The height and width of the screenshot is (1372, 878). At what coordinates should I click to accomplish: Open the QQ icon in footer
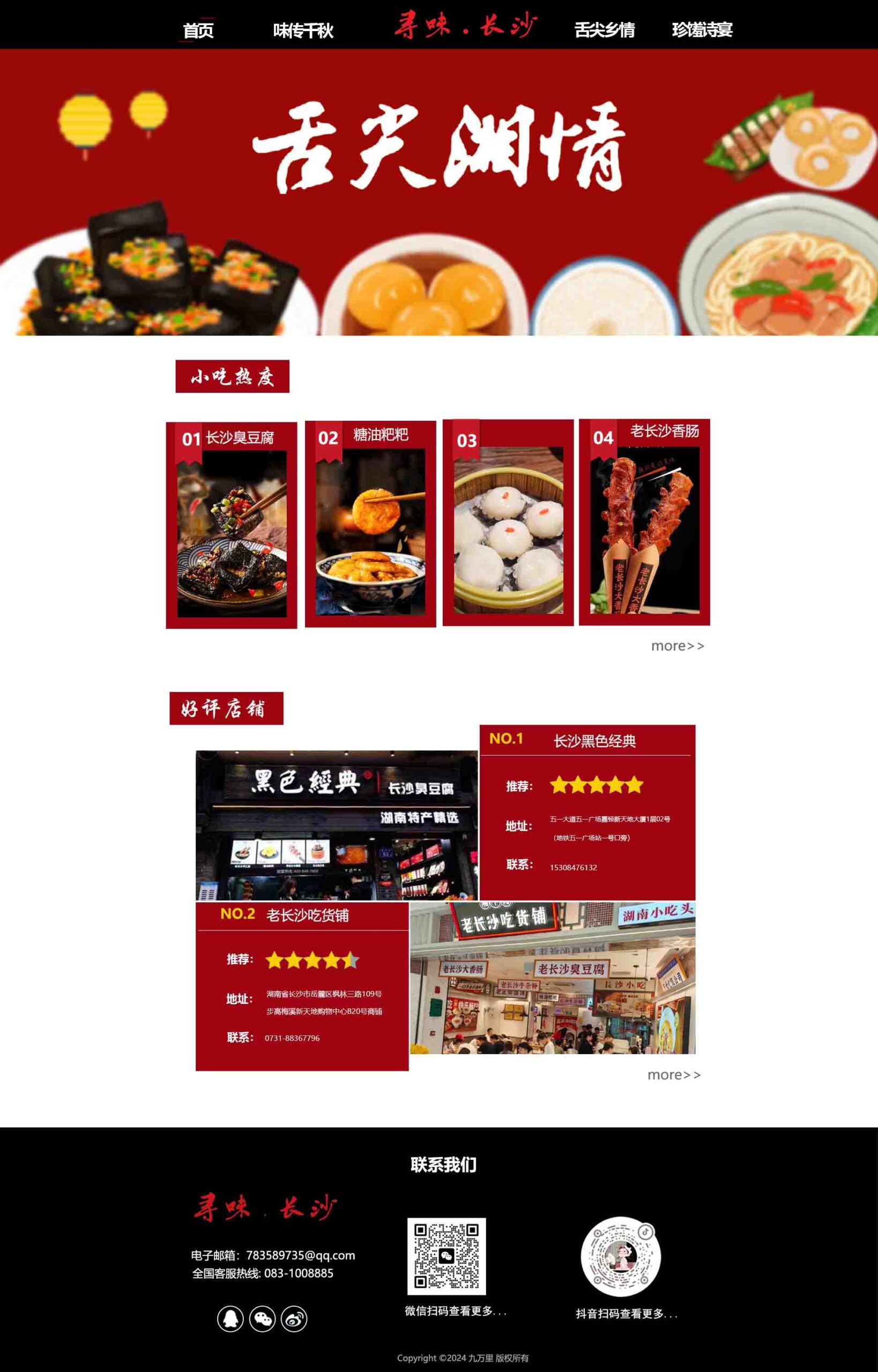coord(230,1318)
